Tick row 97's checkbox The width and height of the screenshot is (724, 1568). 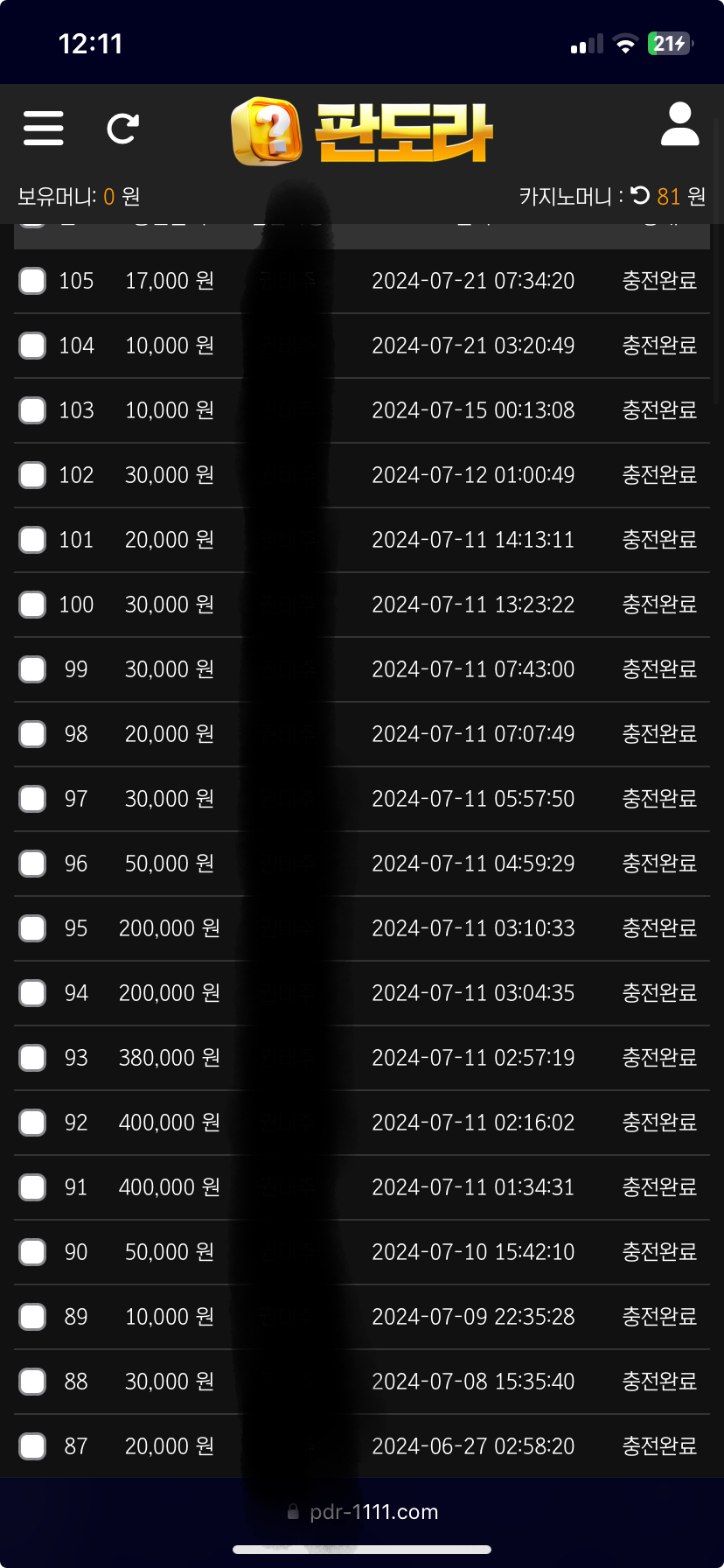click(32, 799)
